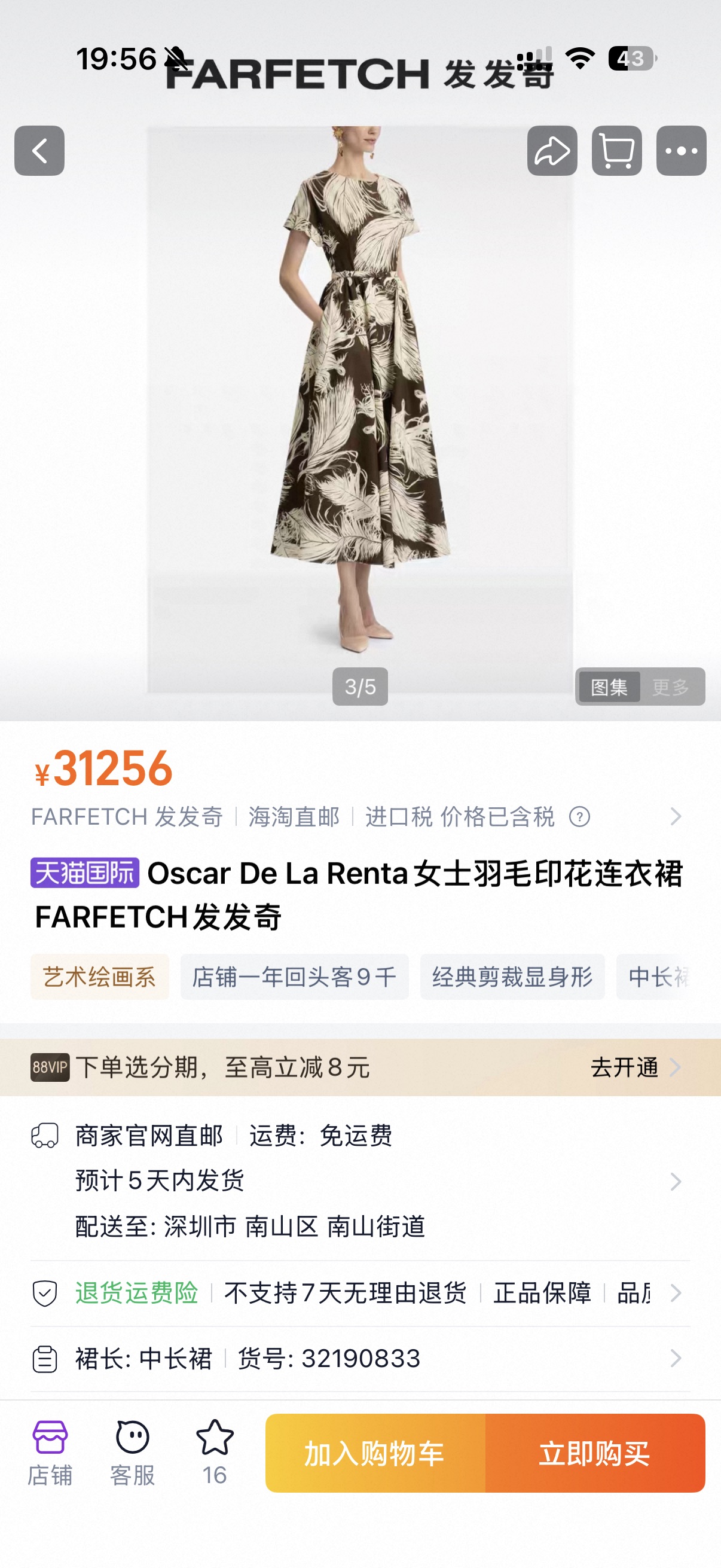Image resolution: width=721 pixels, height=1568 pixels.
Task: Tap 加入购物车 to add to cart
Action: (x=375, y=1454)
